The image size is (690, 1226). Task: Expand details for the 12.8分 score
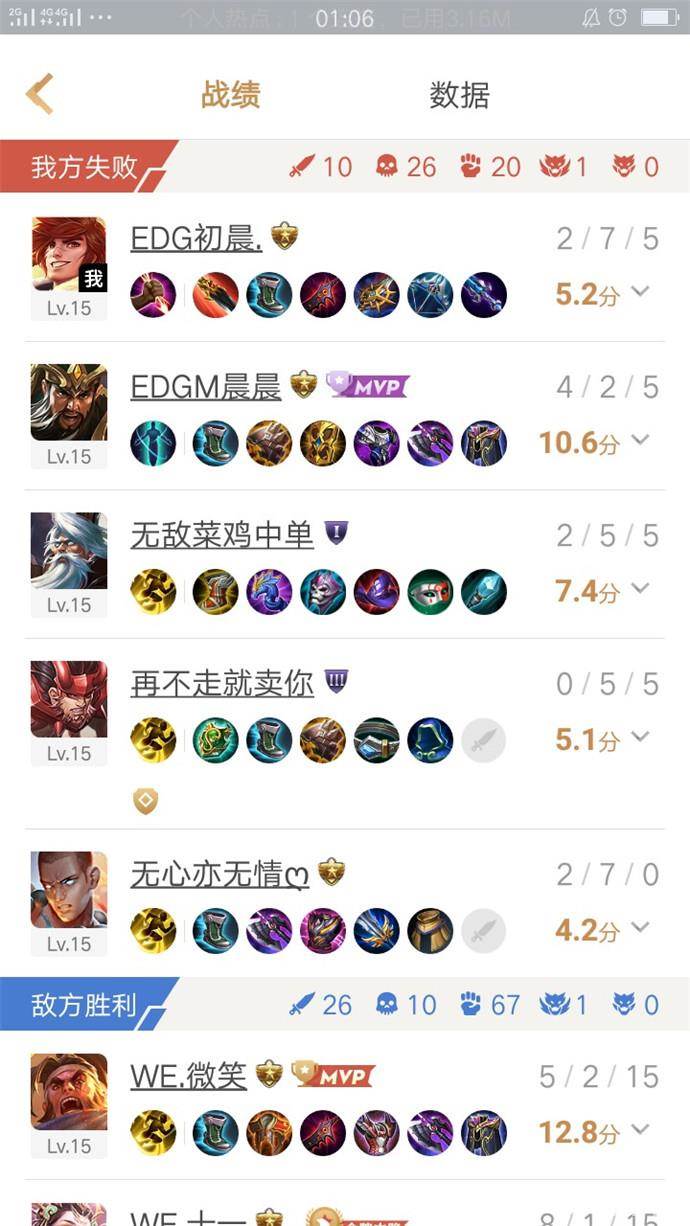pos(641,1130)
